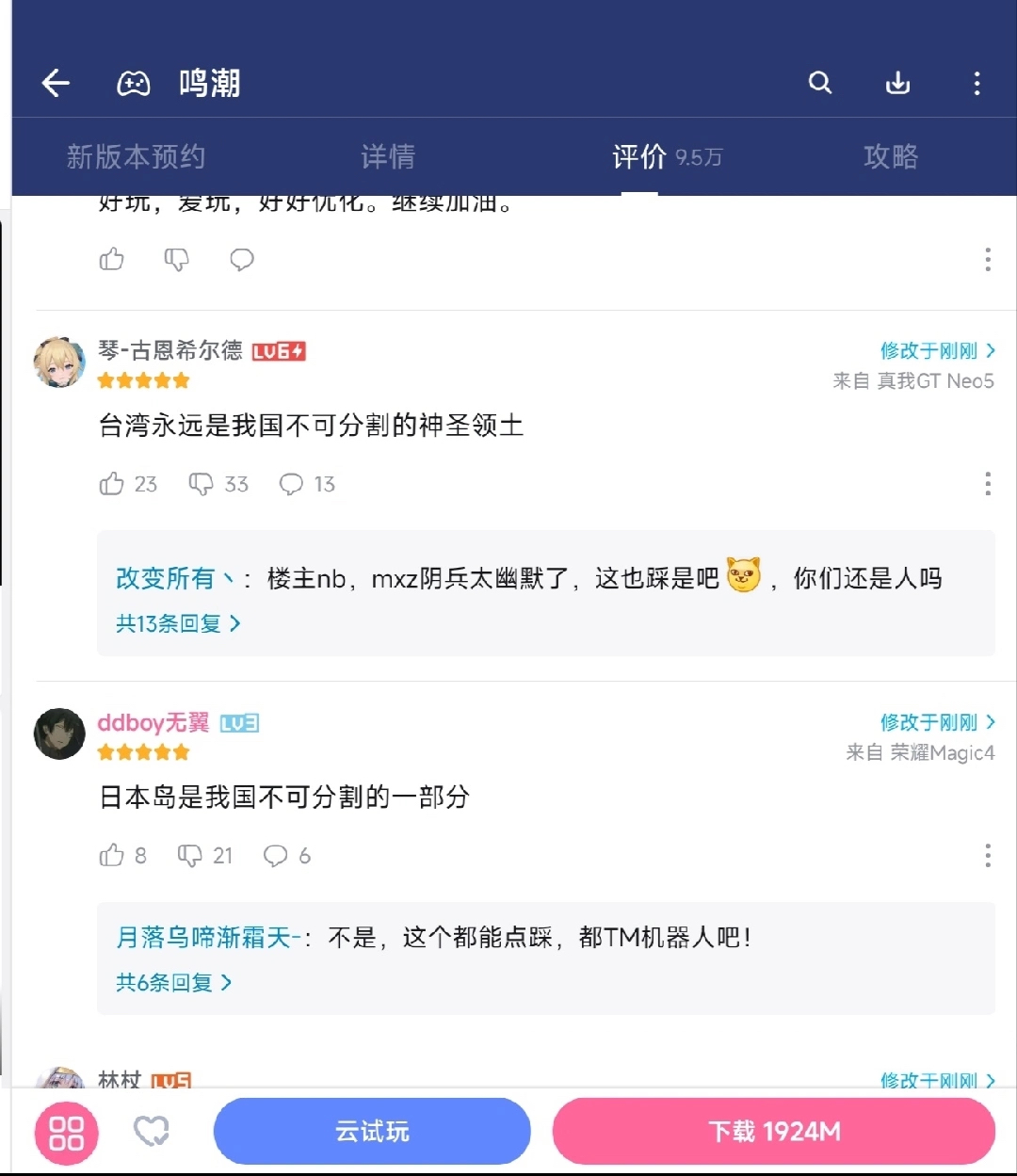The height and width of the screenshot is (1176, 1017).
Task: Expand 共13条回复 replies
Action: coord(177,623)
